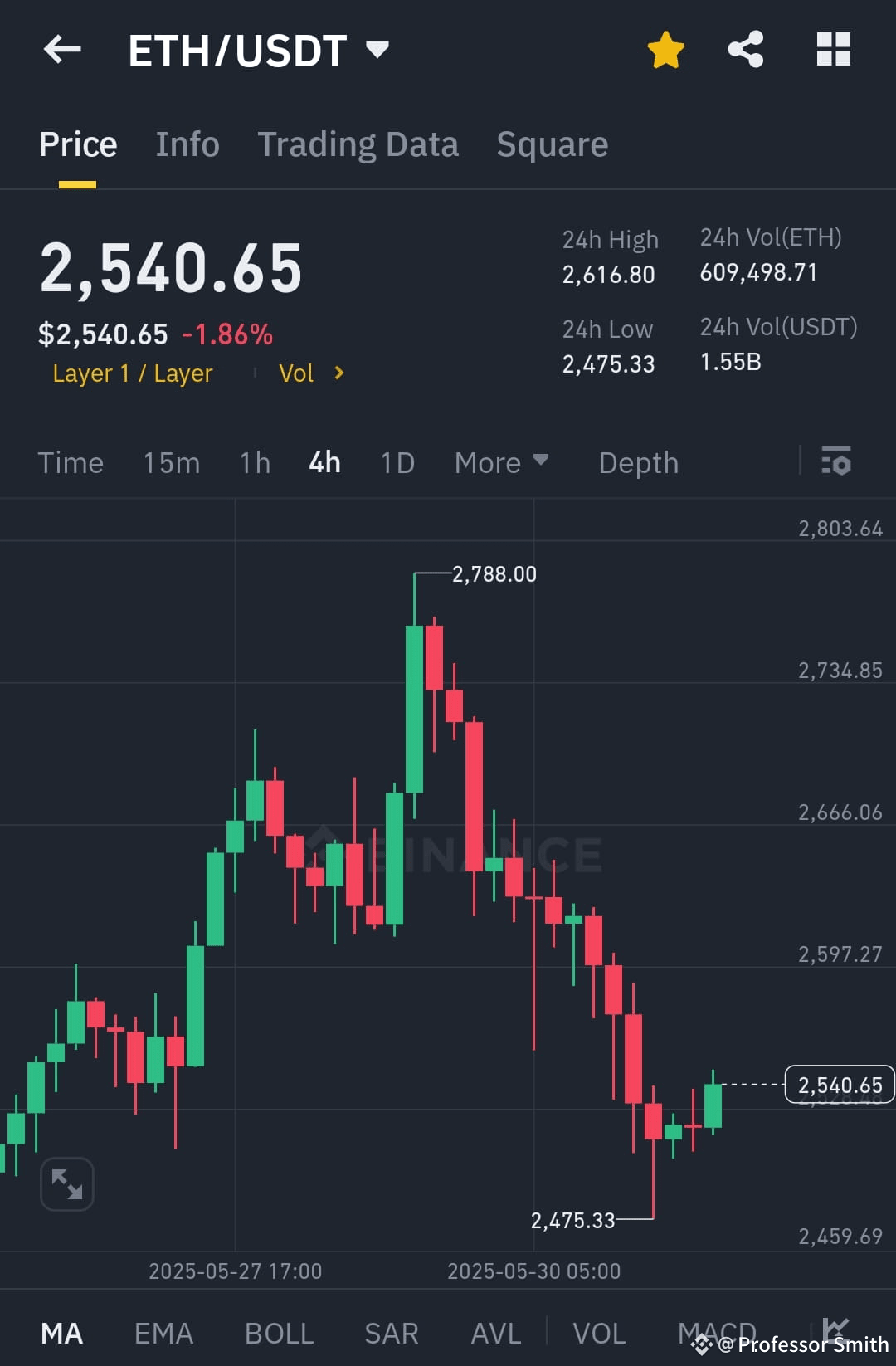Open the grid apps menu top right
This screenshot has height=1366, width=896.
click(x=833, y=50)
